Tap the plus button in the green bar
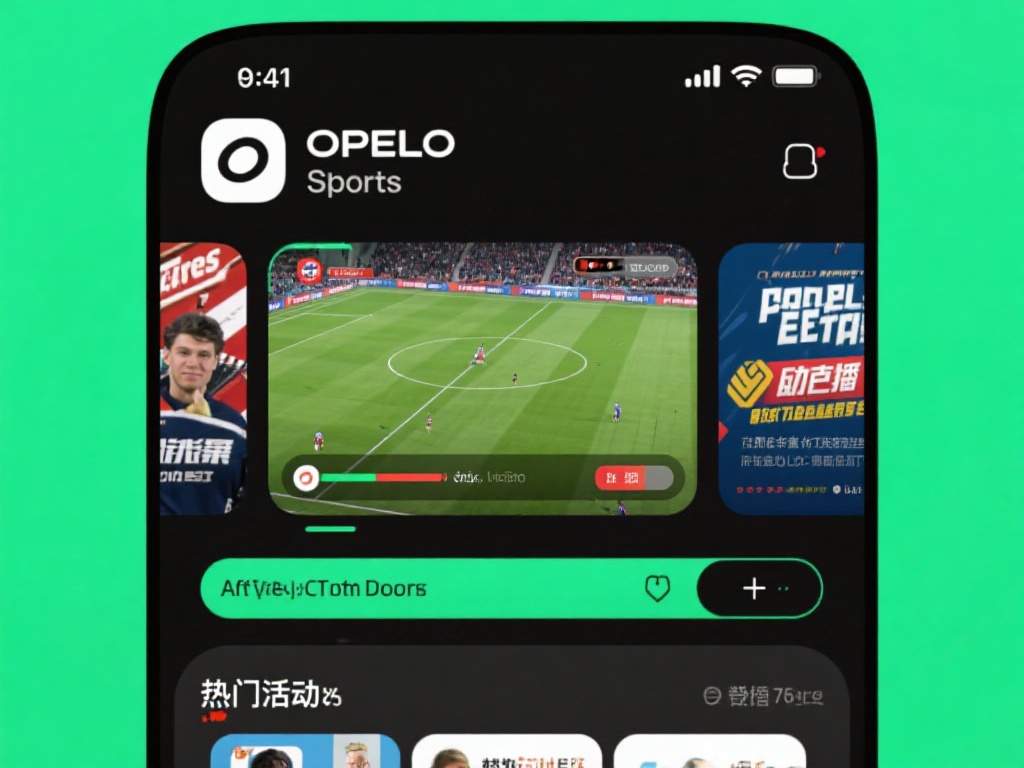The image size is (1024, 768). pos(755,588)
